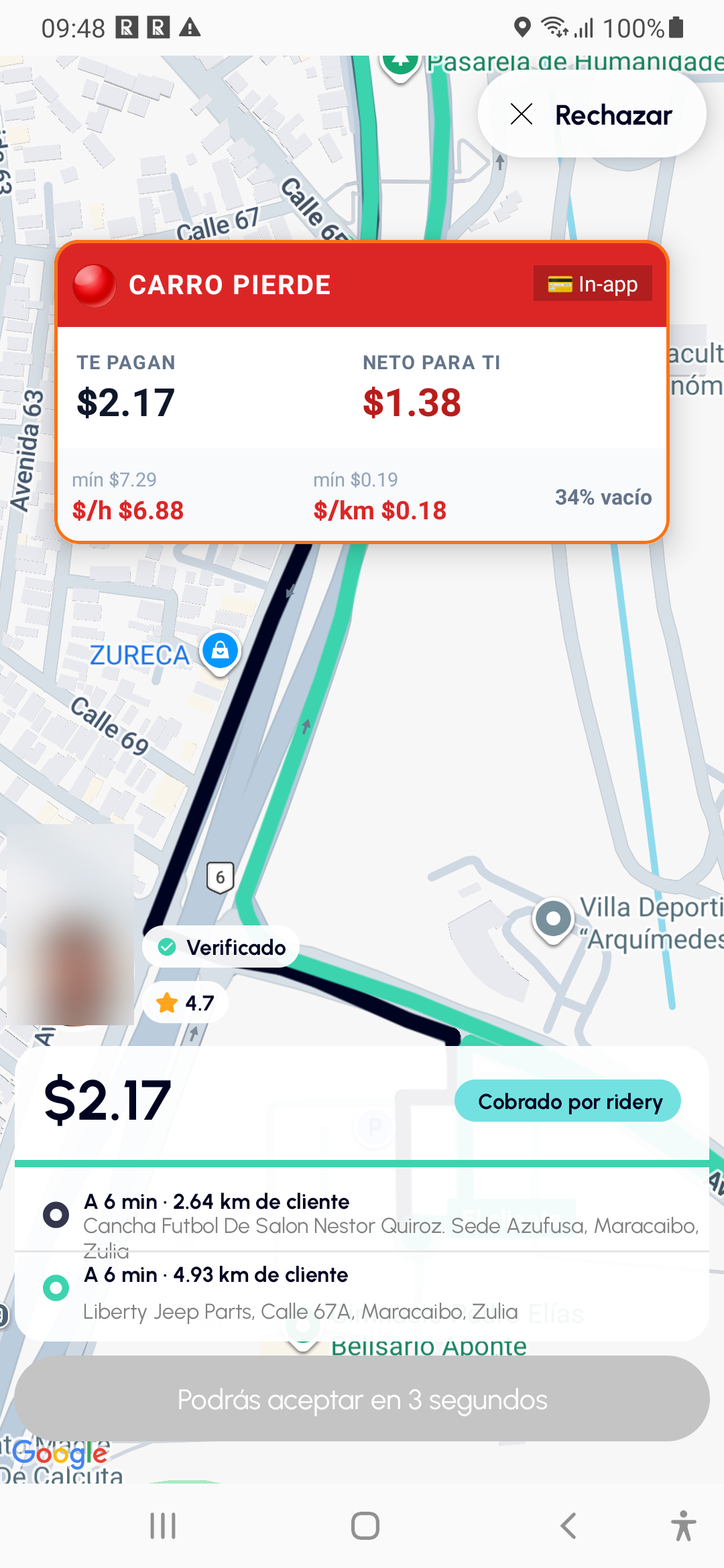Image resolution: width=724 pixels, height=1568 pixels.
Task: Open the accessibility shortcut icon
Action: (683, 1526)
